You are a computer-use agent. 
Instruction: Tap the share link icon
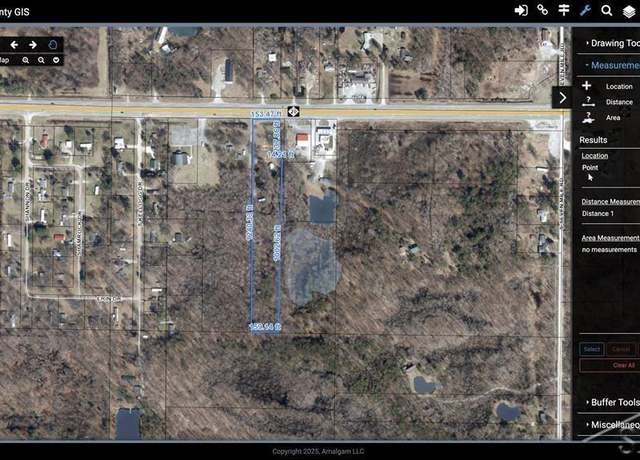pos(543,10)
